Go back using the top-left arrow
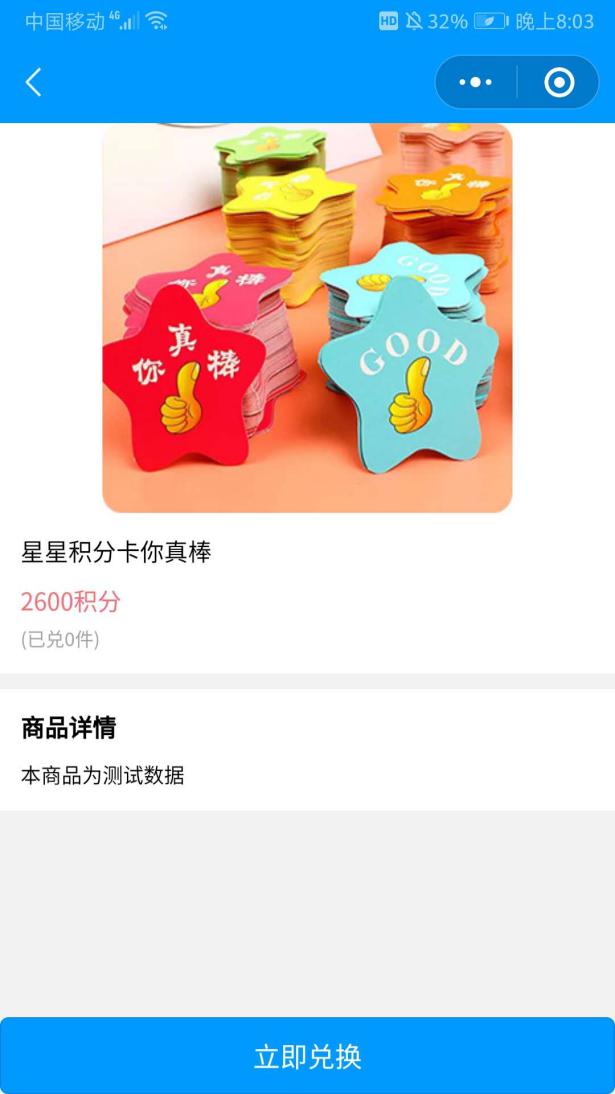 [x=34, y=83]
